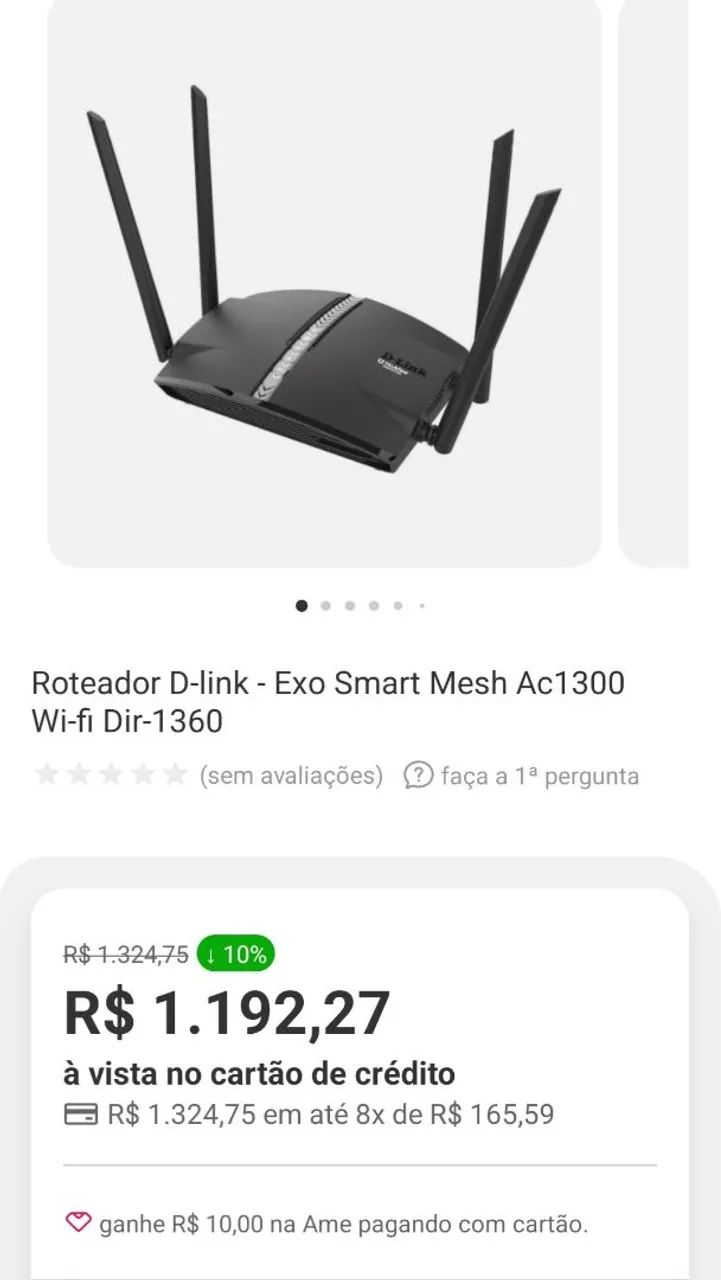Open the faça a 1ª pergunta link

point(538,775)
